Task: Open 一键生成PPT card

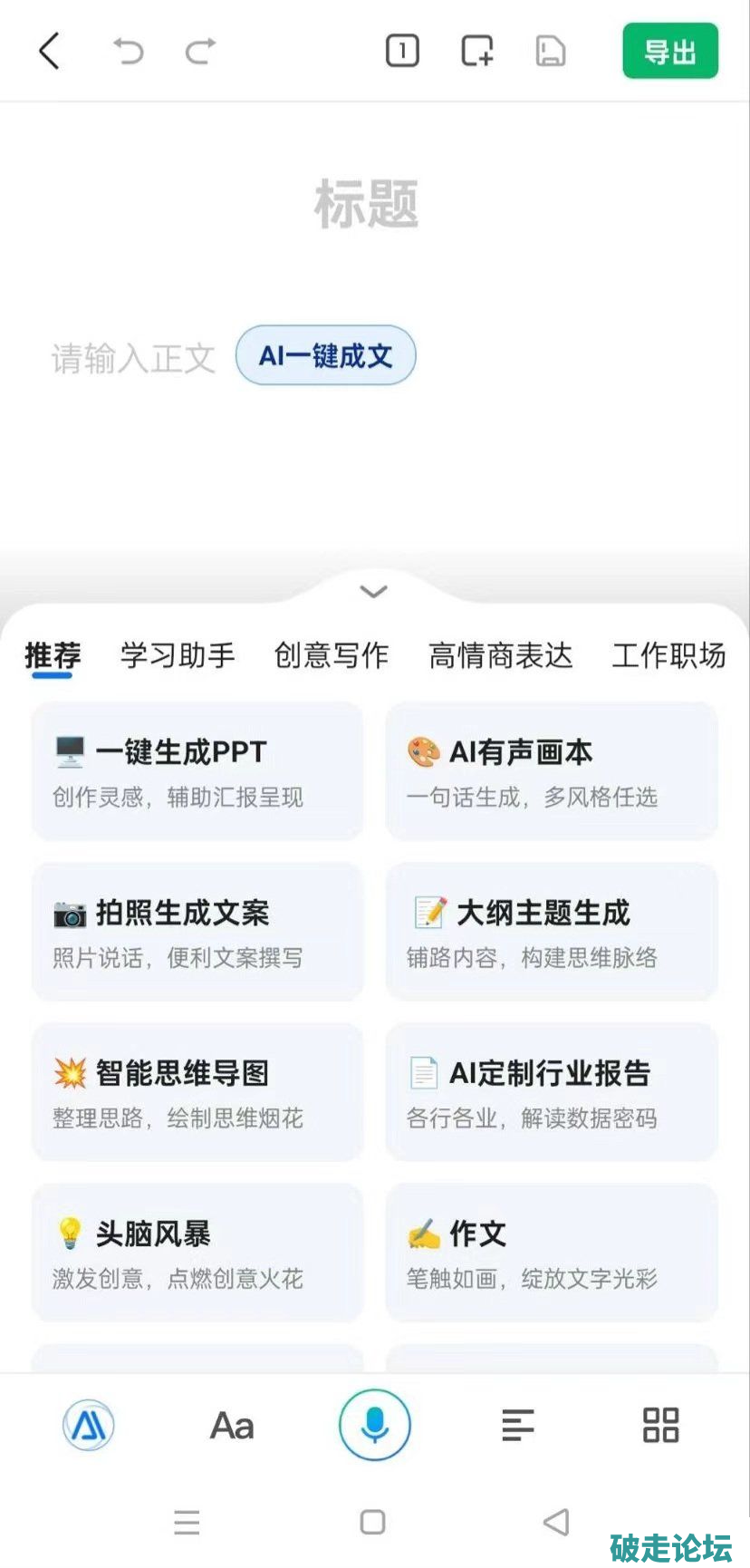Action: [197, 771]
